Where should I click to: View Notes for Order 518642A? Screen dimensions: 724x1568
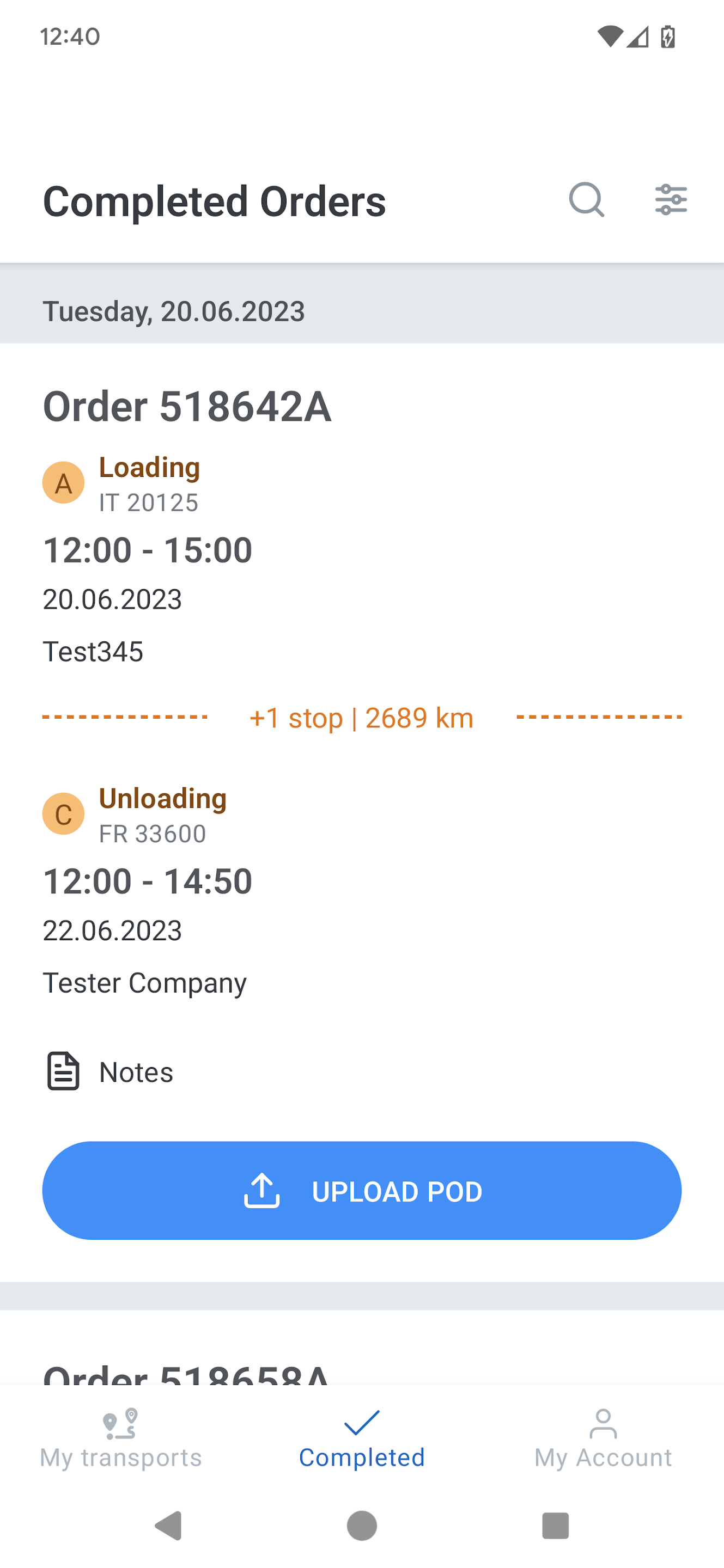point(110,1071)
